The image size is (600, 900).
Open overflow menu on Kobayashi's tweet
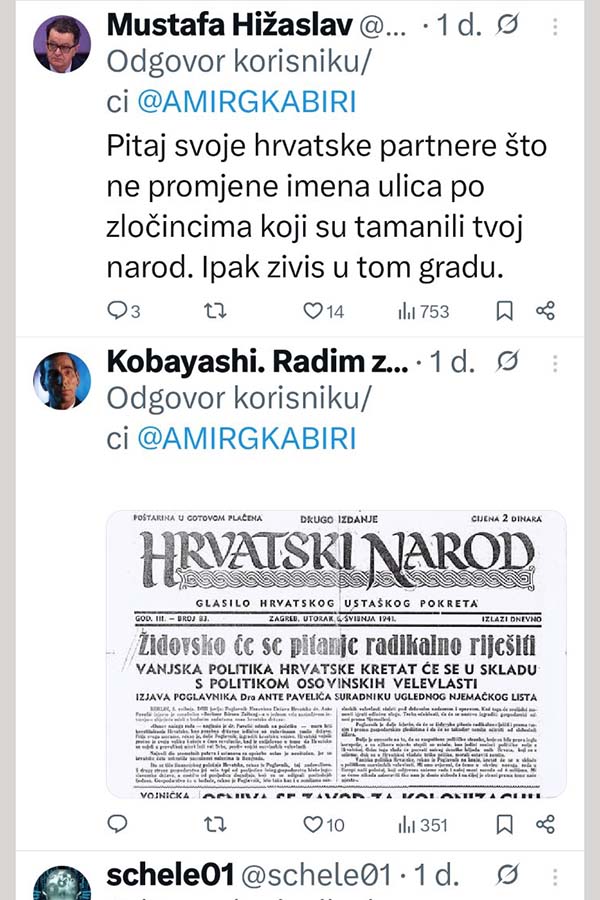(556, 362)
